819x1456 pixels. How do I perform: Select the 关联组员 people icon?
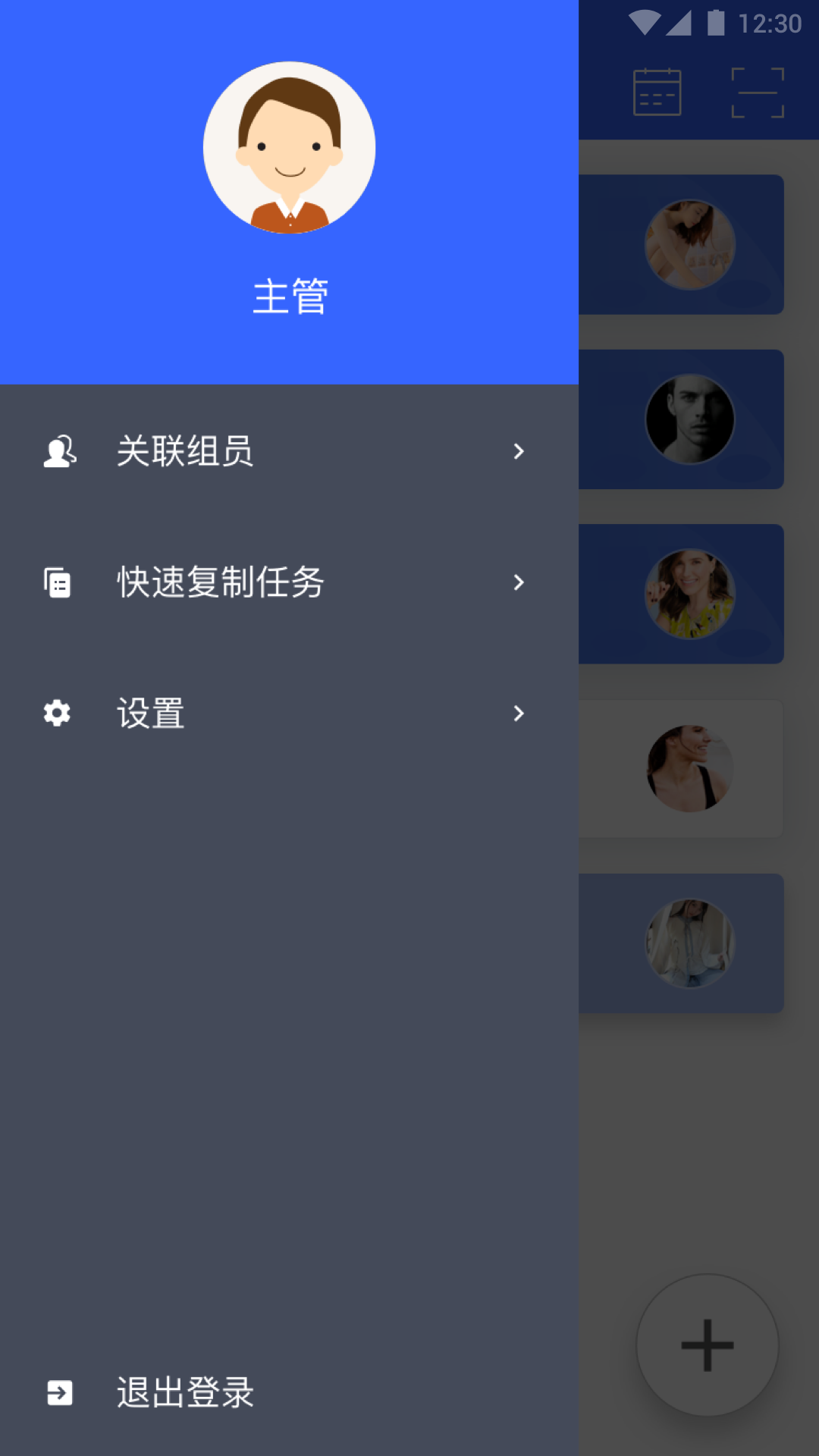pos(59,451)
